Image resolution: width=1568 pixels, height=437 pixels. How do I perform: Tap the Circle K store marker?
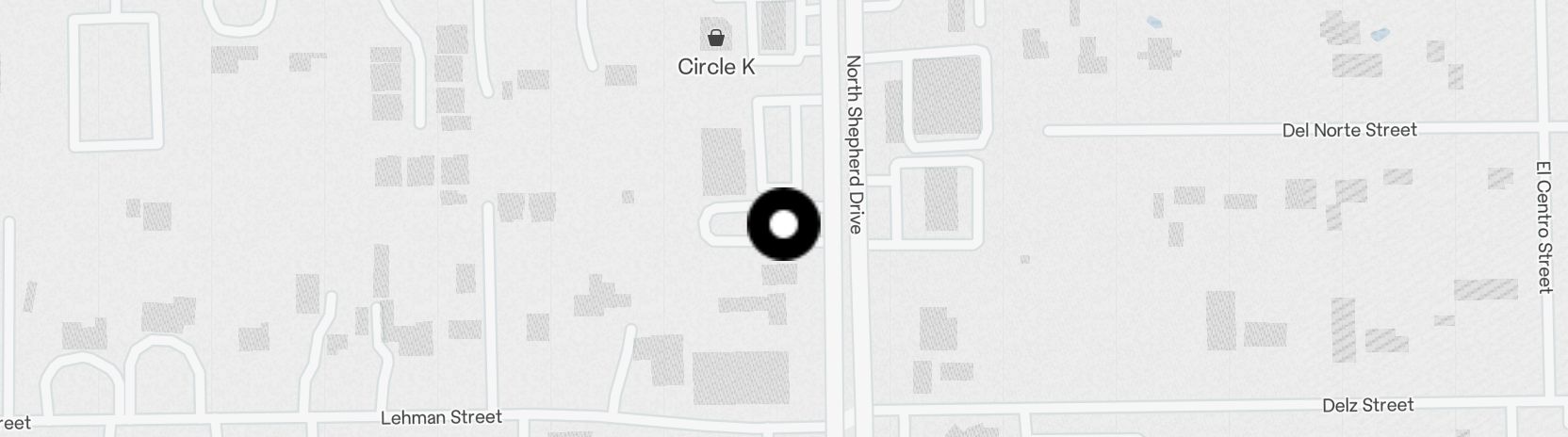coord(716,39)
